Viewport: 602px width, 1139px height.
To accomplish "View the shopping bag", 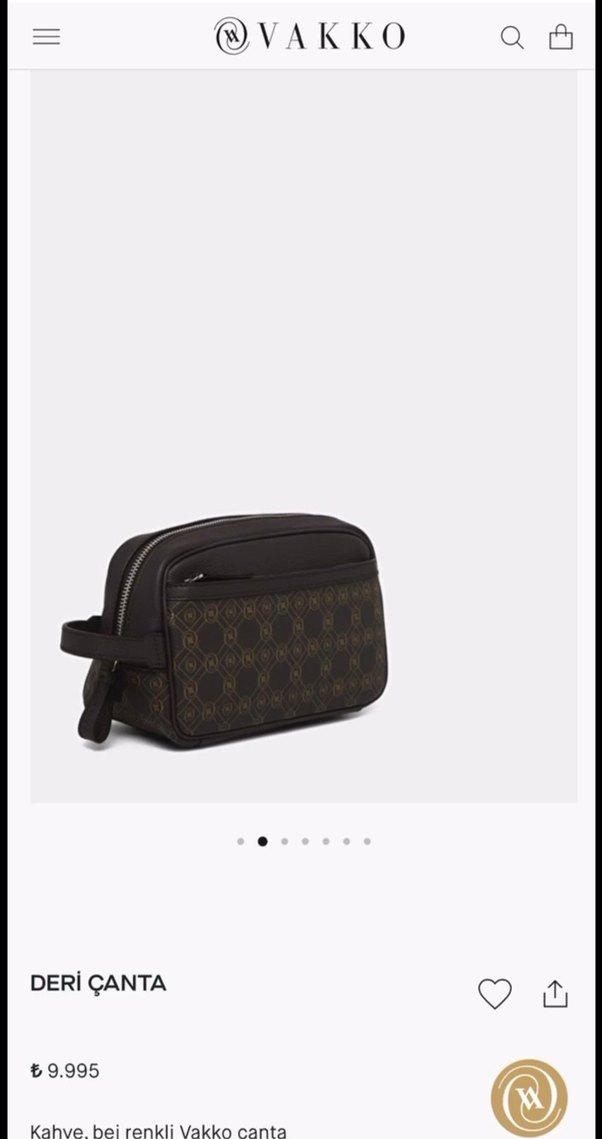I will [x=561, y=37].
